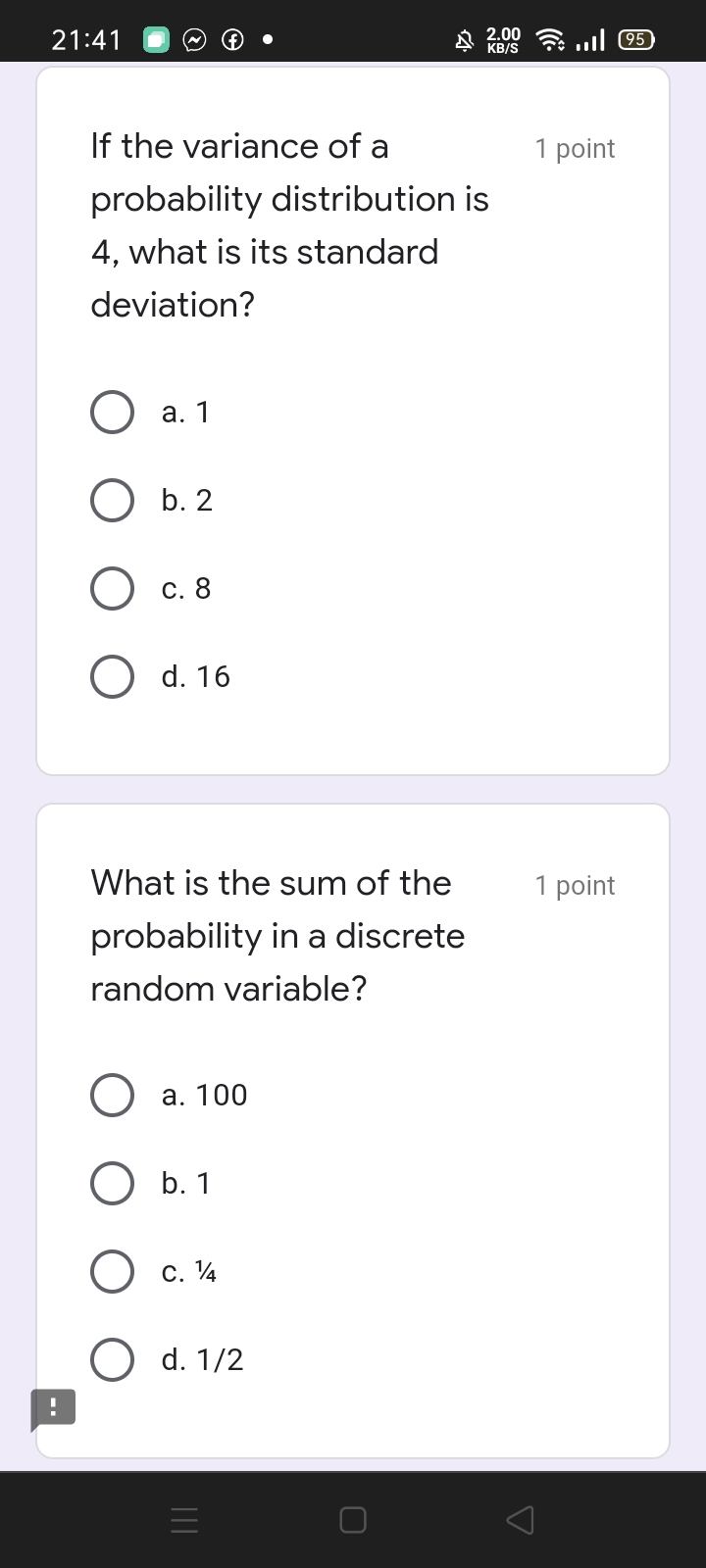706x1568 pixels.
Task: Tap the 2.00 KB/S speed indicator
Action: tap(501, 39)
